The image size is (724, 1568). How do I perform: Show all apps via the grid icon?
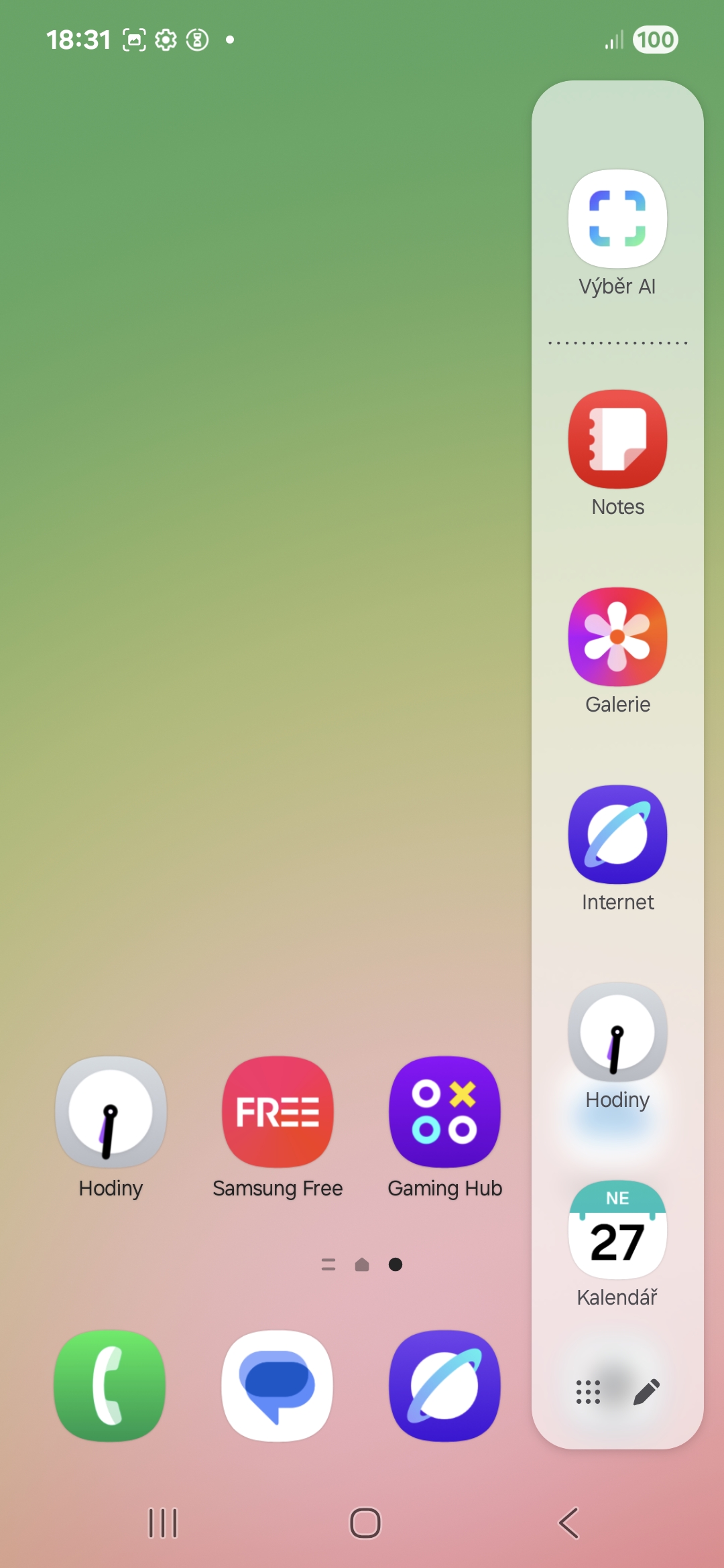pyautogui.click(x=588, y=1392)
